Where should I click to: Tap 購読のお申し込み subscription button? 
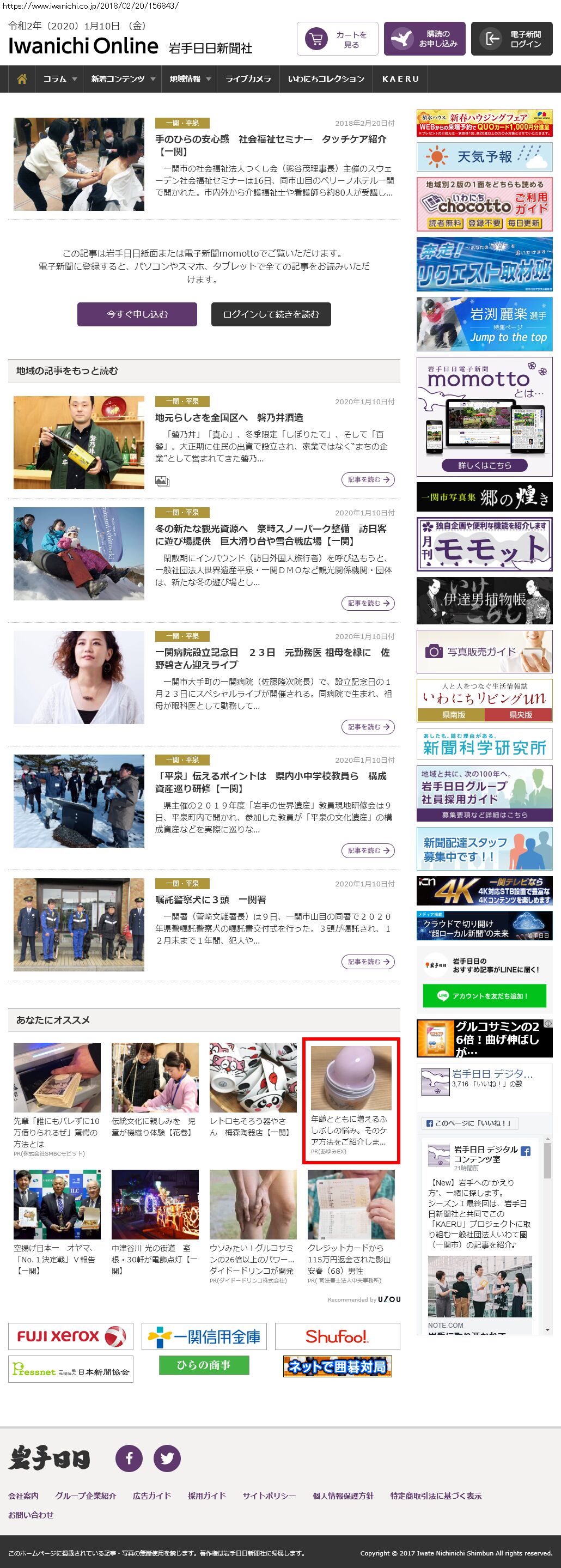pyautogui.click(x=425, y=40)
